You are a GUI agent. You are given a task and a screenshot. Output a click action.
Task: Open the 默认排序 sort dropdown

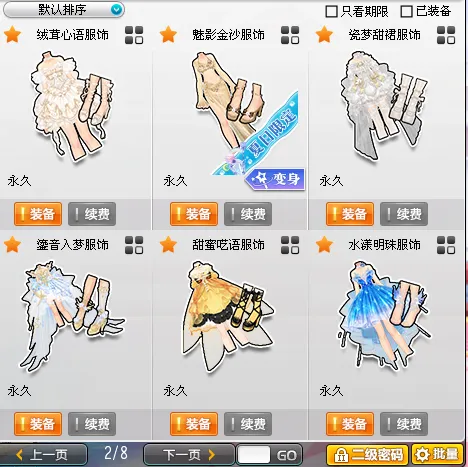tap(64, 9)
